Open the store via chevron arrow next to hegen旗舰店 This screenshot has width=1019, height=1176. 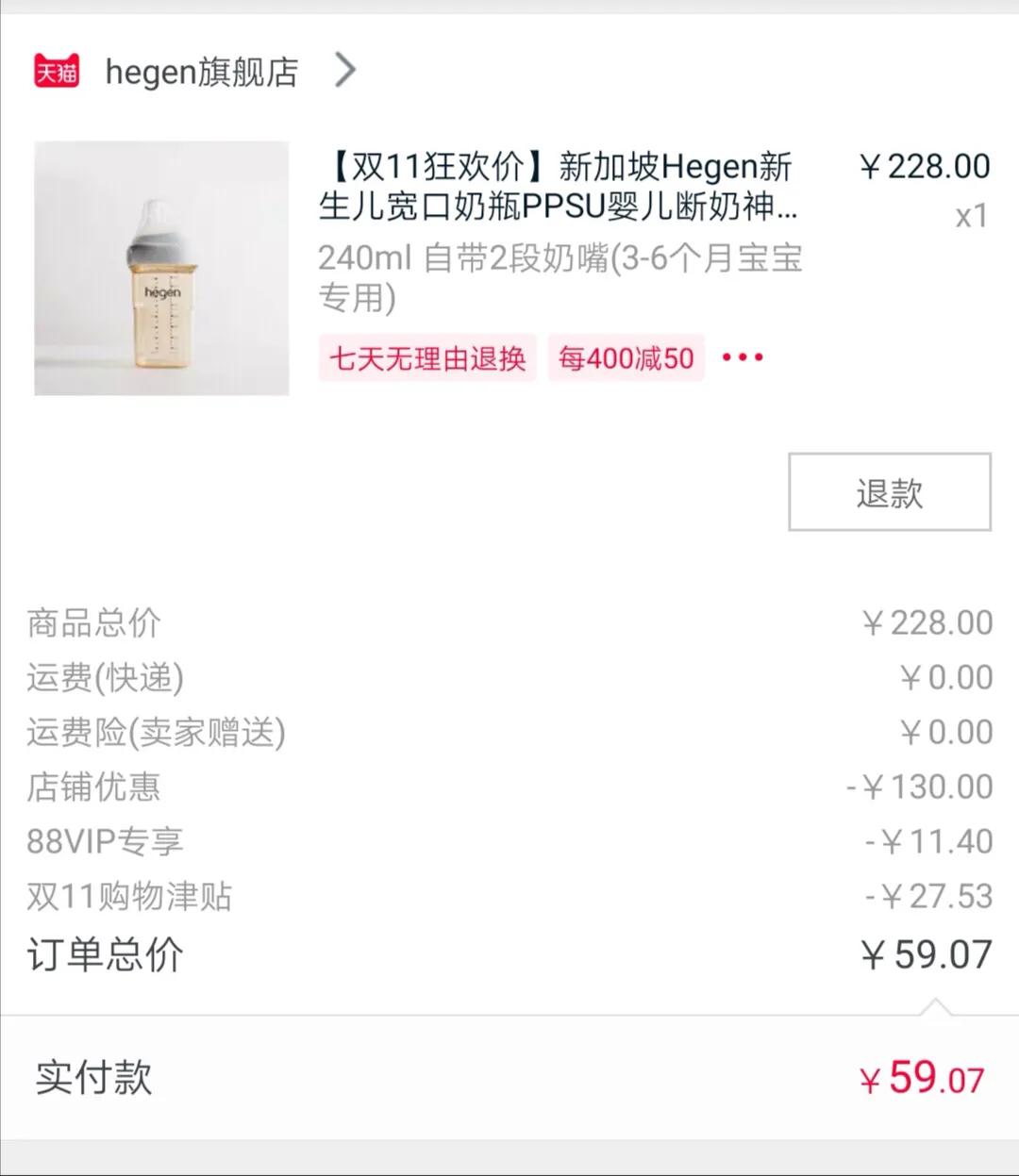(346, 70)
